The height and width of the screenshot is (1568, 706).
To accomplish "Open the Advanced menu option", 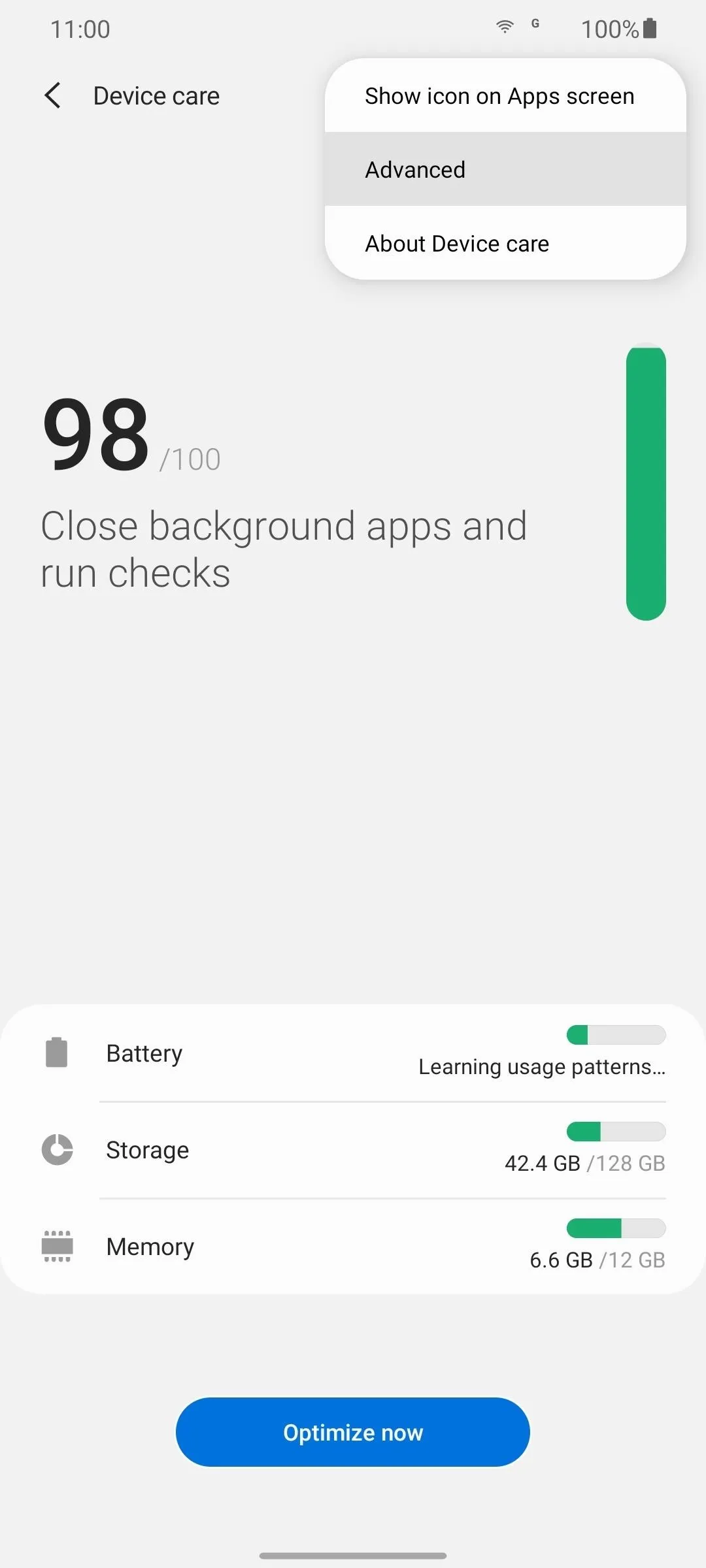I will [x=505, y=169].
